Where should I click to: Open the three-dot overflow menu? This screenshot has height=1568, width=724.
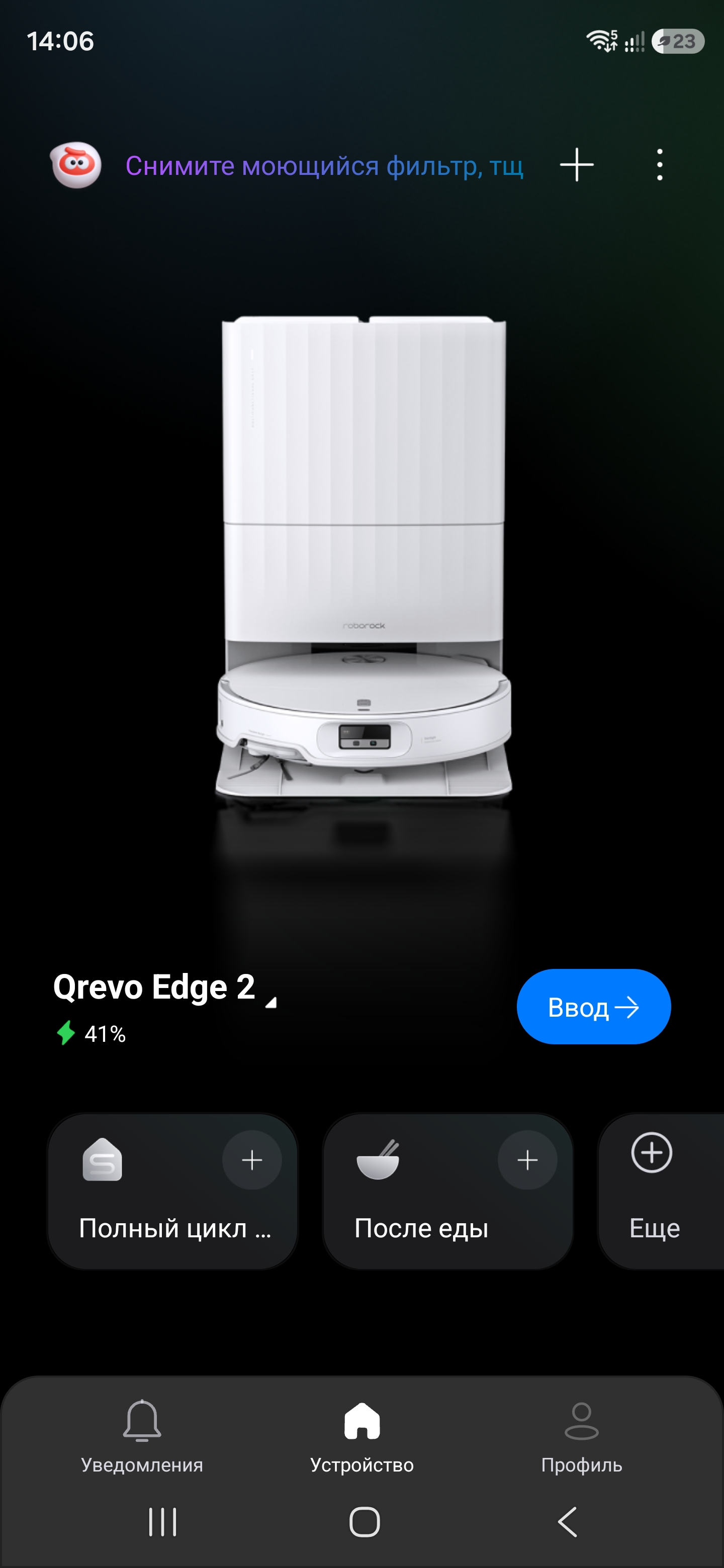[660, 164]
